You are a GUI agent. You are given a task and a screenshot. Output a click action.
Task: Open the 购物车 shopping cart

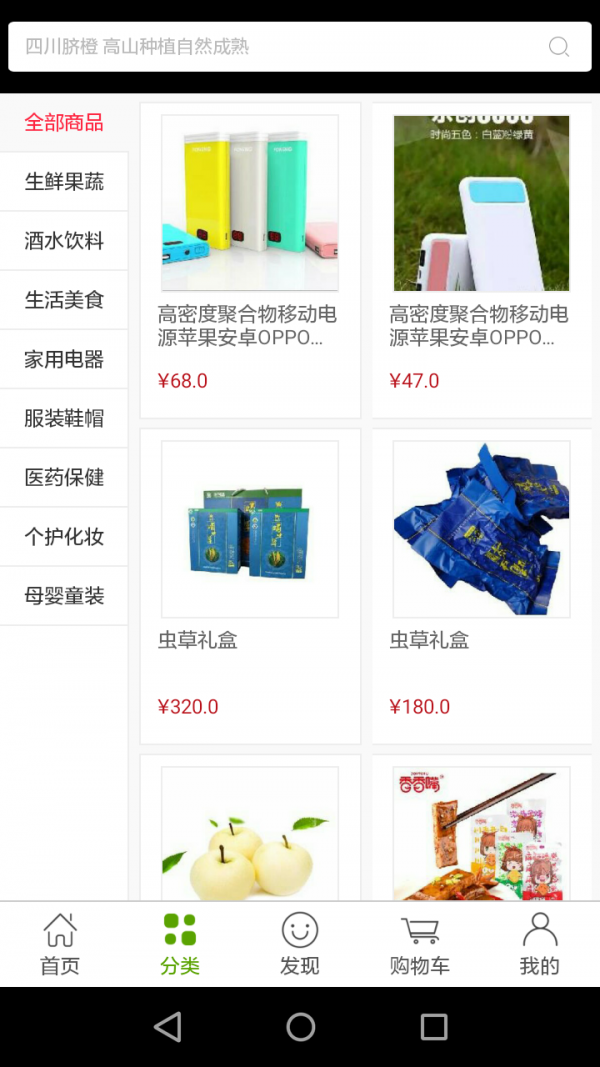point(419,944)
